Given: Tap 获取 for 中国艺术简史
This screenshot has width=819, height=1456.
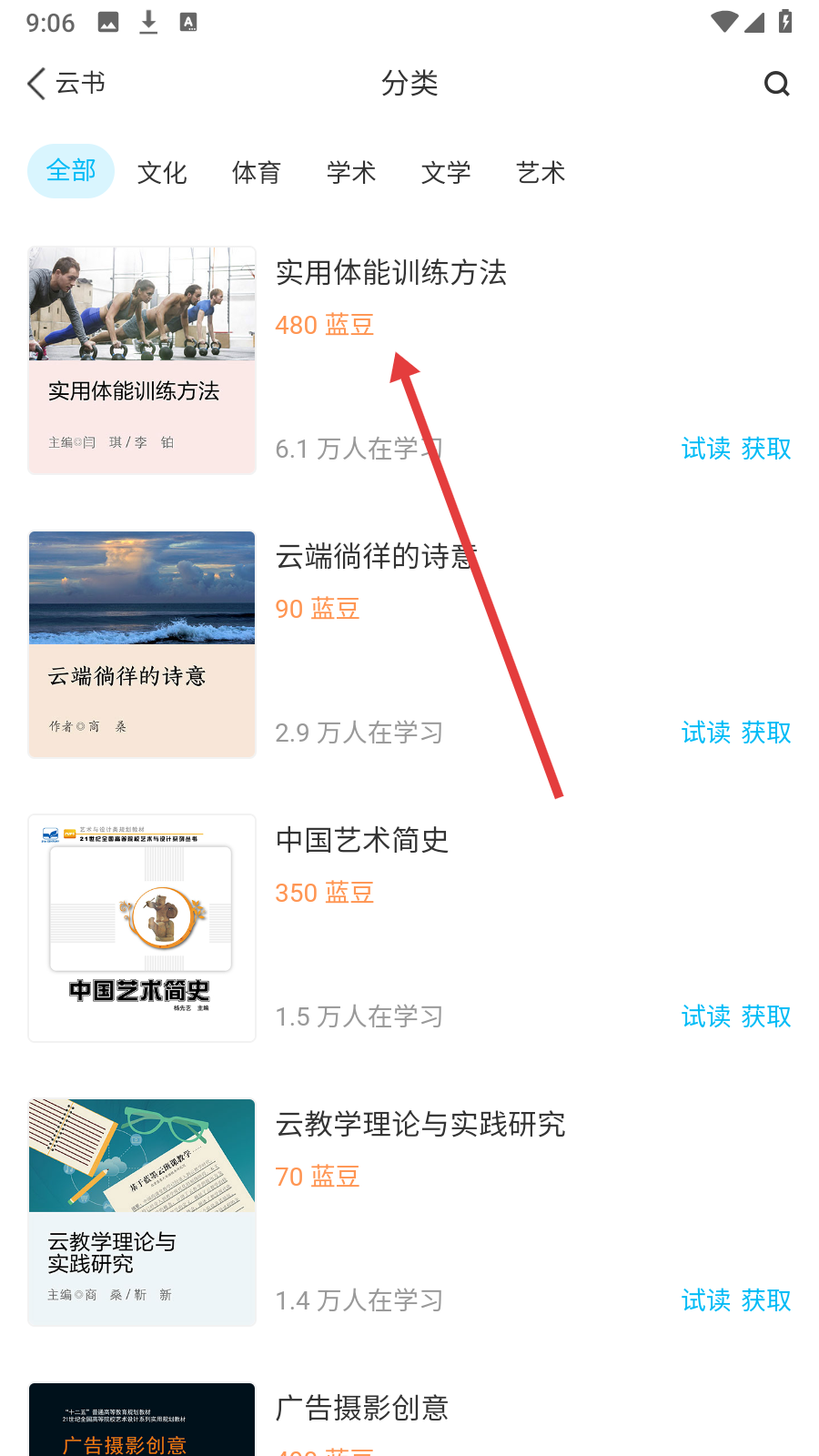Looking at the screenshot, I should [766, 1016].
